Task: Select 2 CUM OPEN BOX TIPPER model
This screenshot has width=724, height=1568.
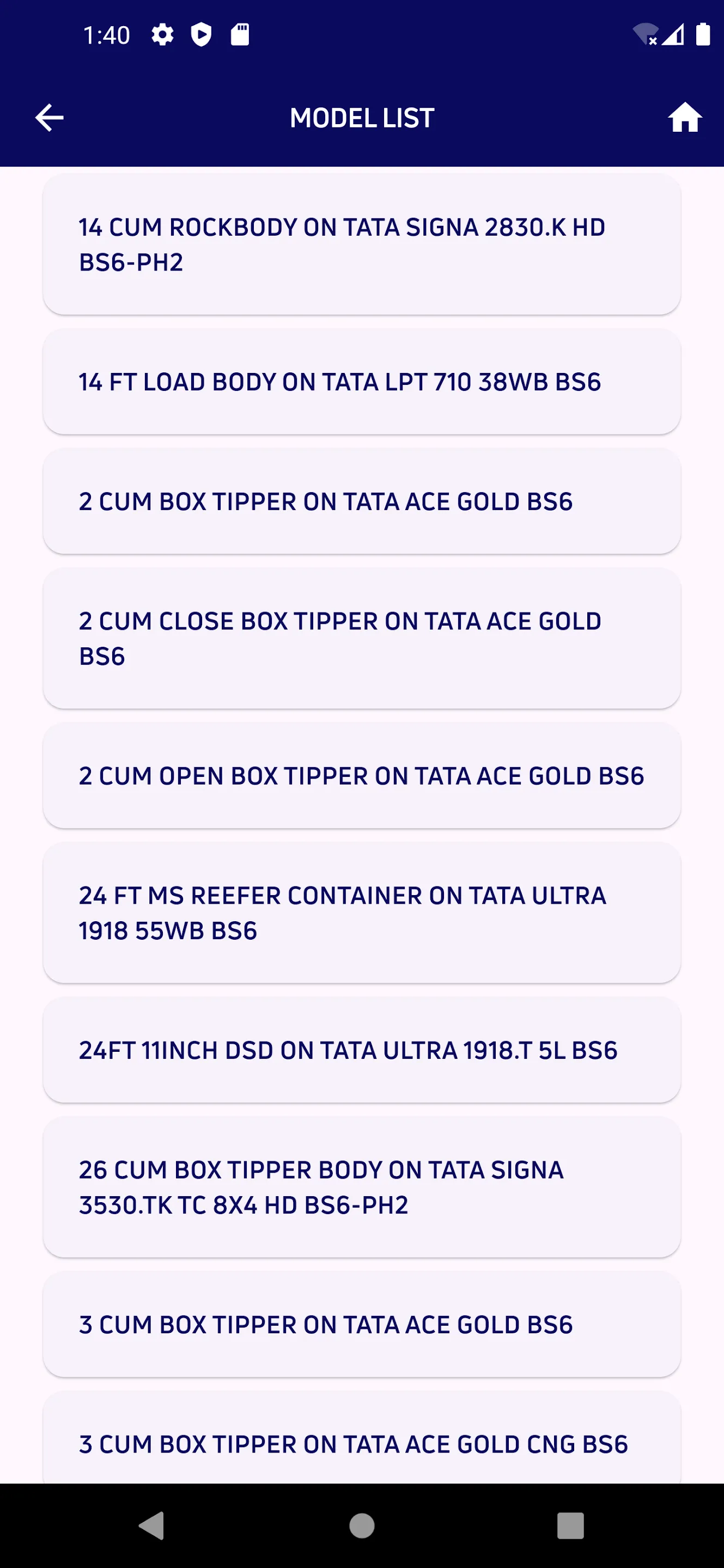Action: coord(362,776)
